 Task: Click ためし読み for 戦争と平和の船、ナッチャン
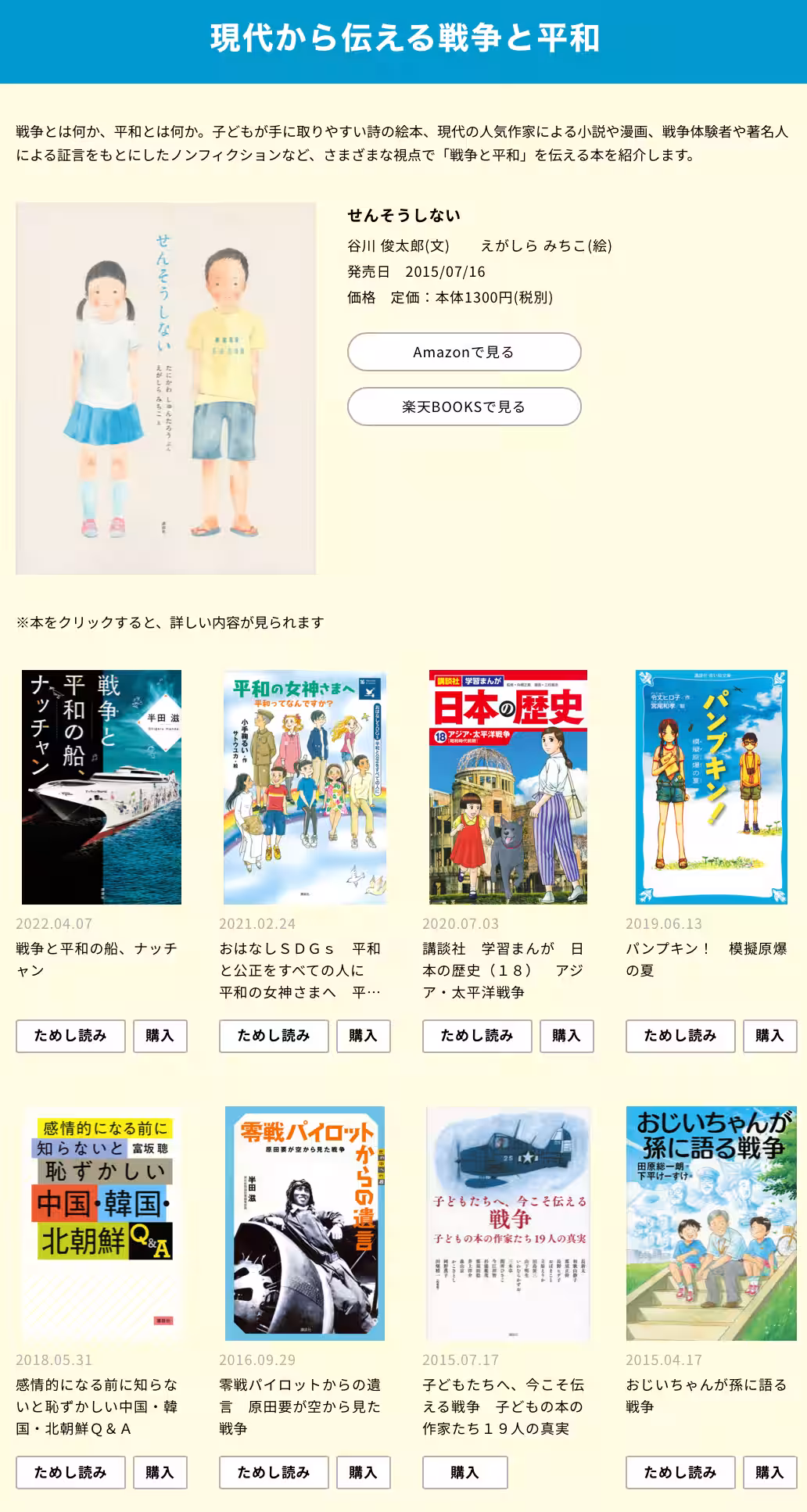tap(70, 1036)
